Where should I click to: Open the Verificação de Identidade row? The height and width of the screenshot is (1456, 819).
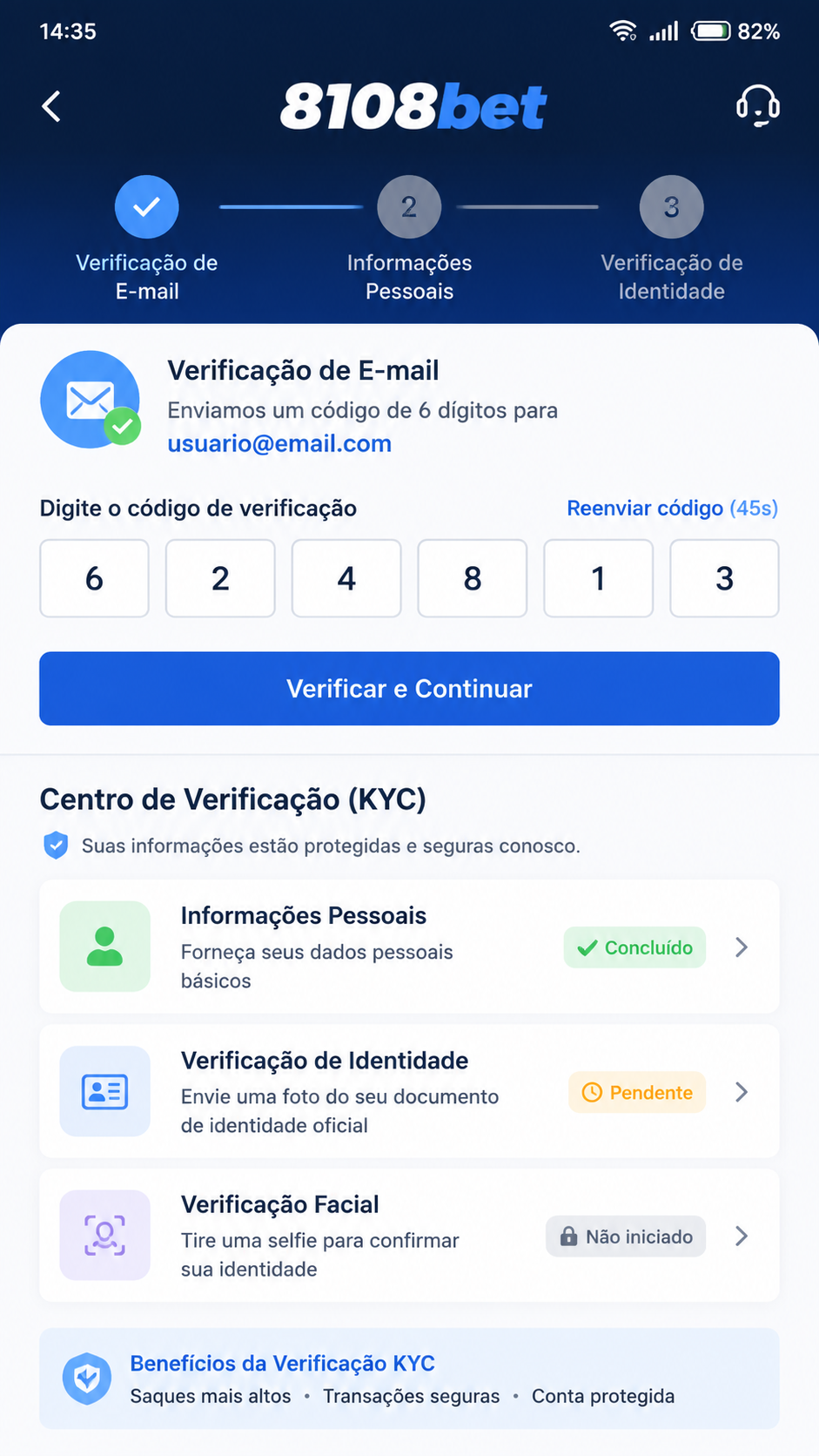[x=409, y=1091]
